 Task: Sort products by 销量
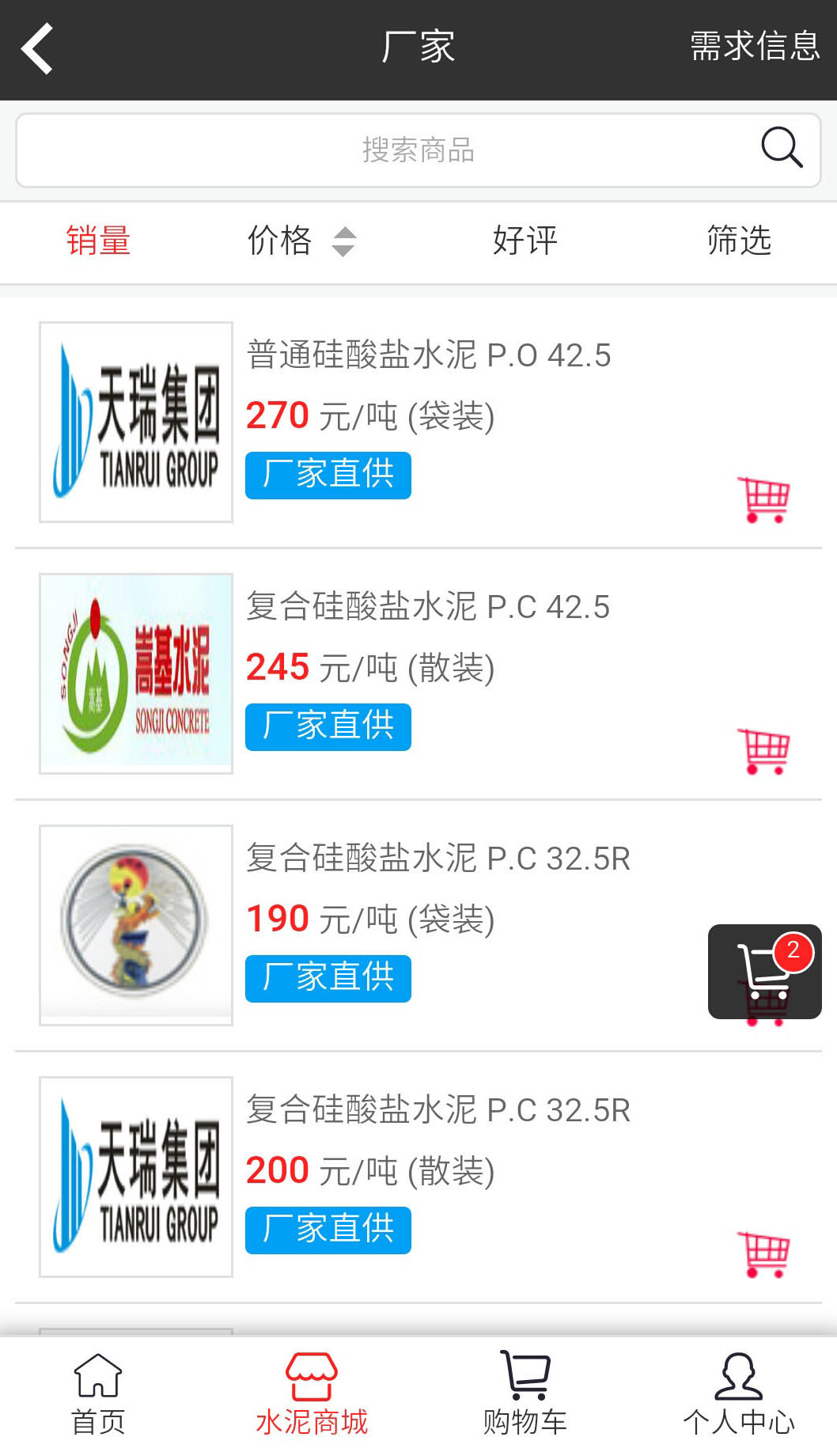(98, 241)
